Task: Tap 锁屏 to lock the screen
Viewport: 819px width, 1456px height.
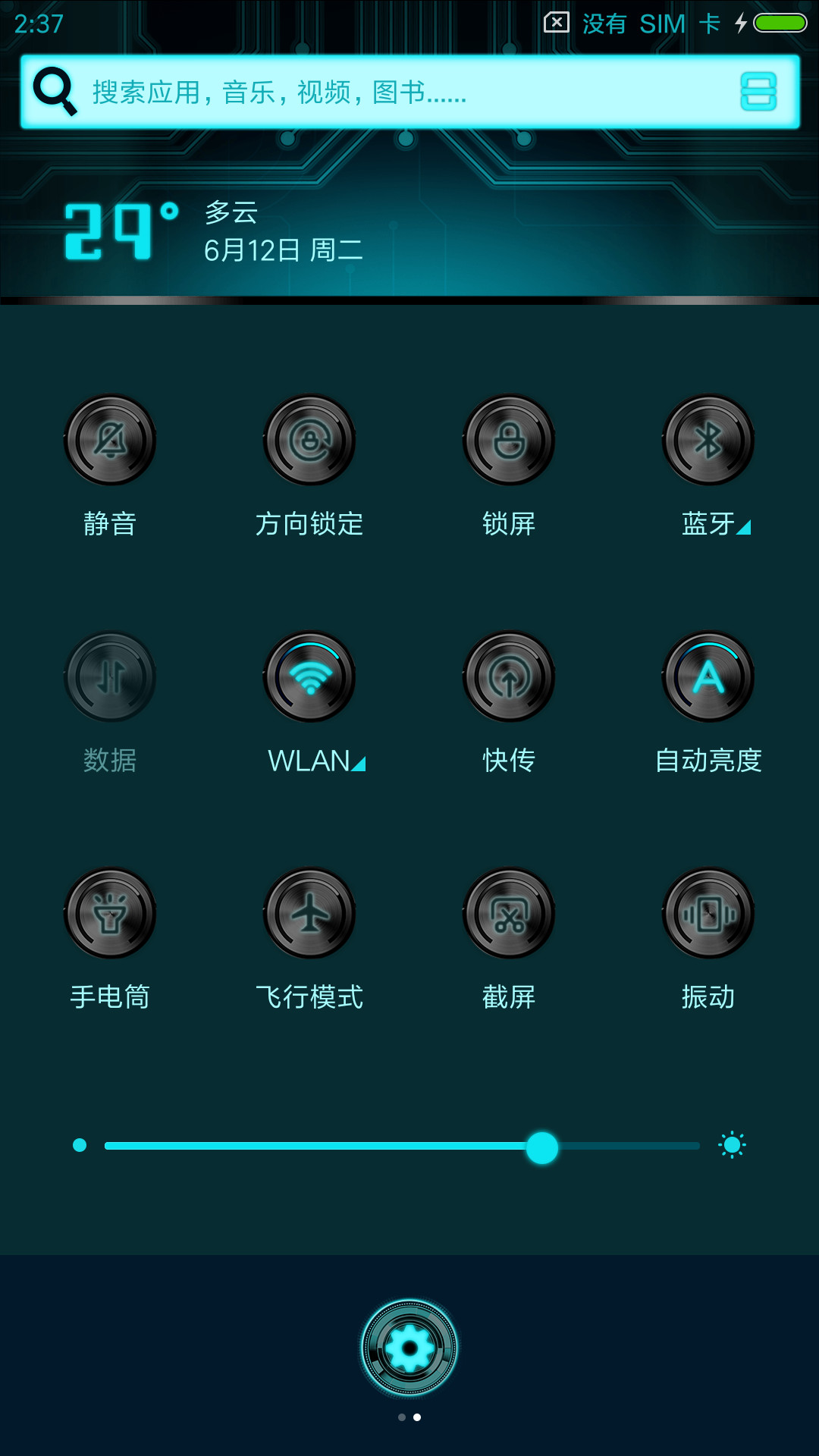Action: (x=509, y=440)
